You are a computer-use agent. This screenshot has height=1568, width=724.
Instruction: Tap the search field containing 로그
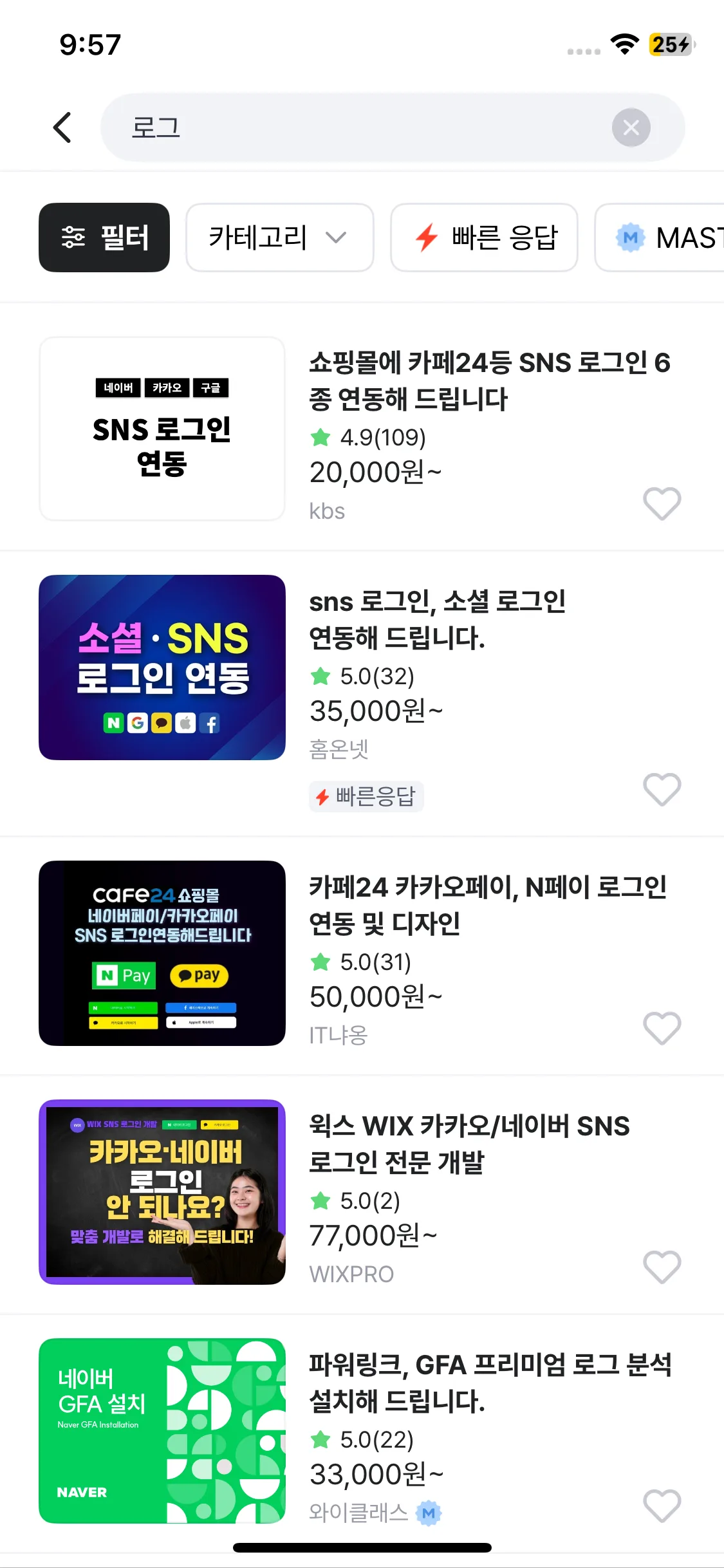click(x=360, y=127)
